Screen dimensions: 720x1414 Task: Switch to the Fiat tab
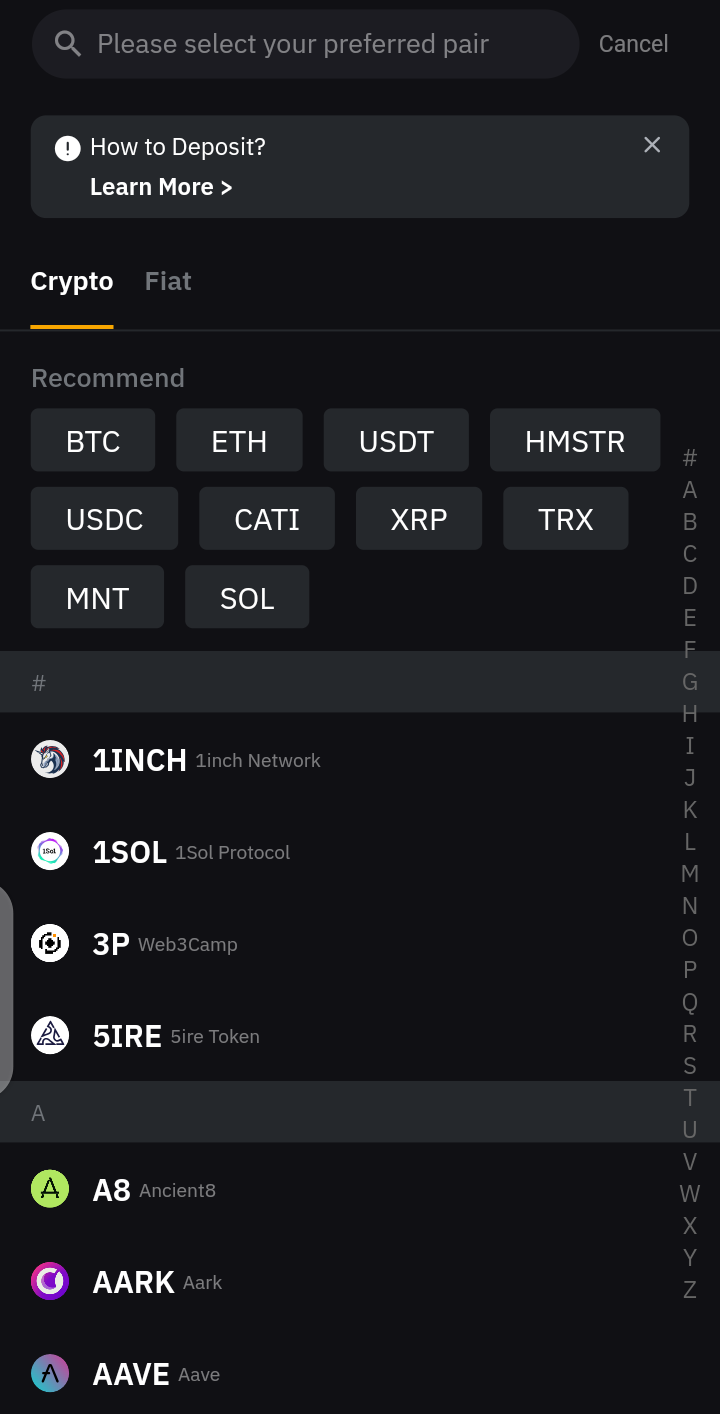167,281
